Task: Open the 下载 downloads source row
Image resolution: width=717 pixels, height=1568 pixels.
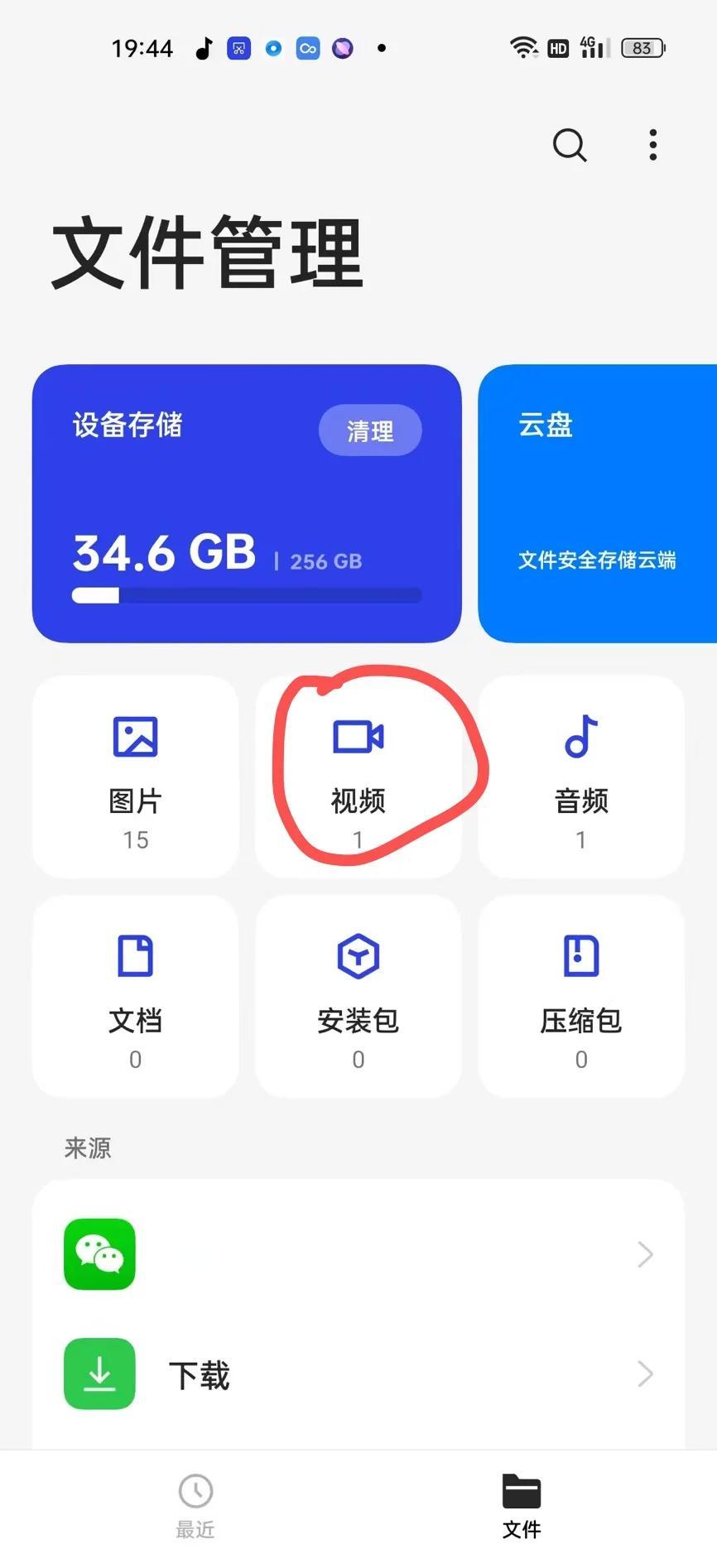Action: (x=358, y=1374)
